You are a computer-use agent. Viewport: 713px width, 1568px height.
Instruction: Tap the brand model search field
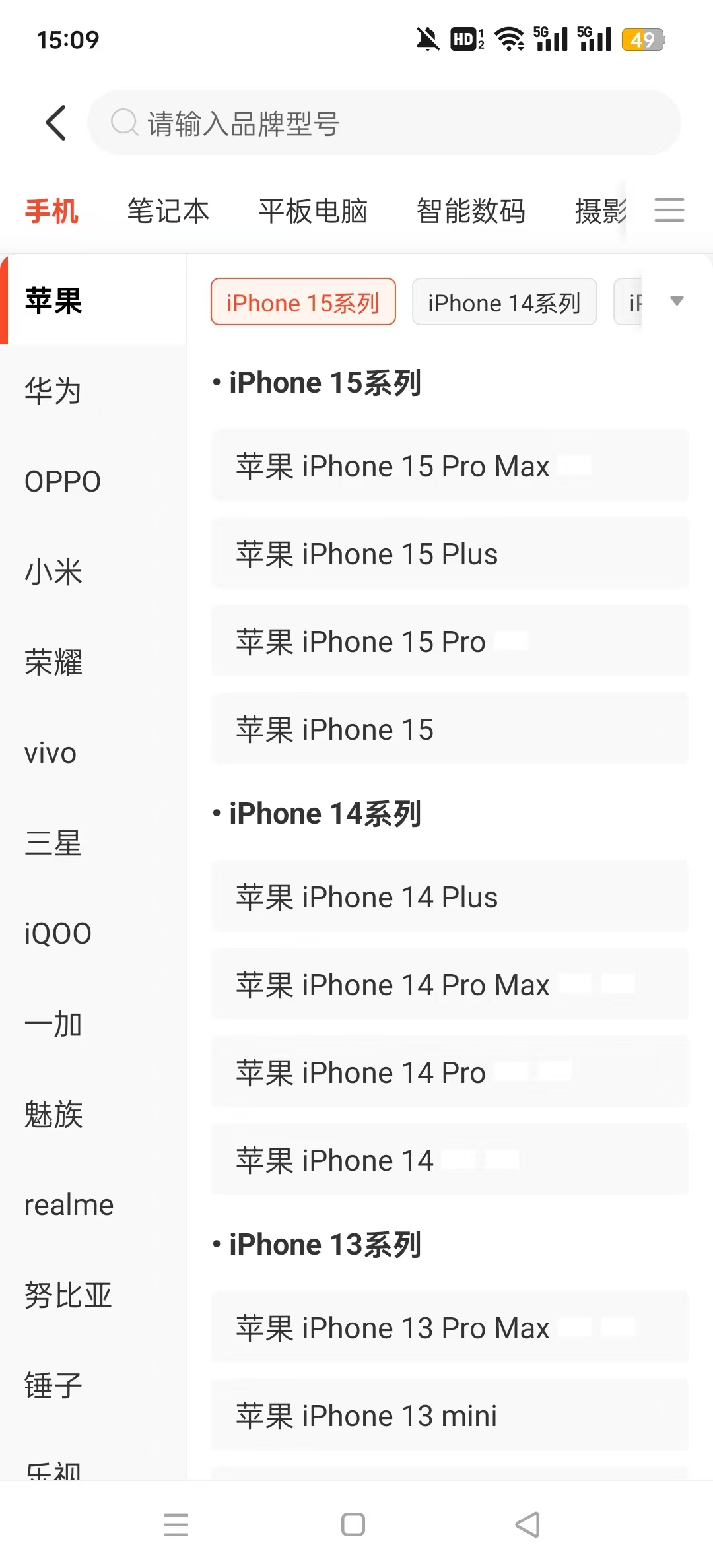(384, 123)
